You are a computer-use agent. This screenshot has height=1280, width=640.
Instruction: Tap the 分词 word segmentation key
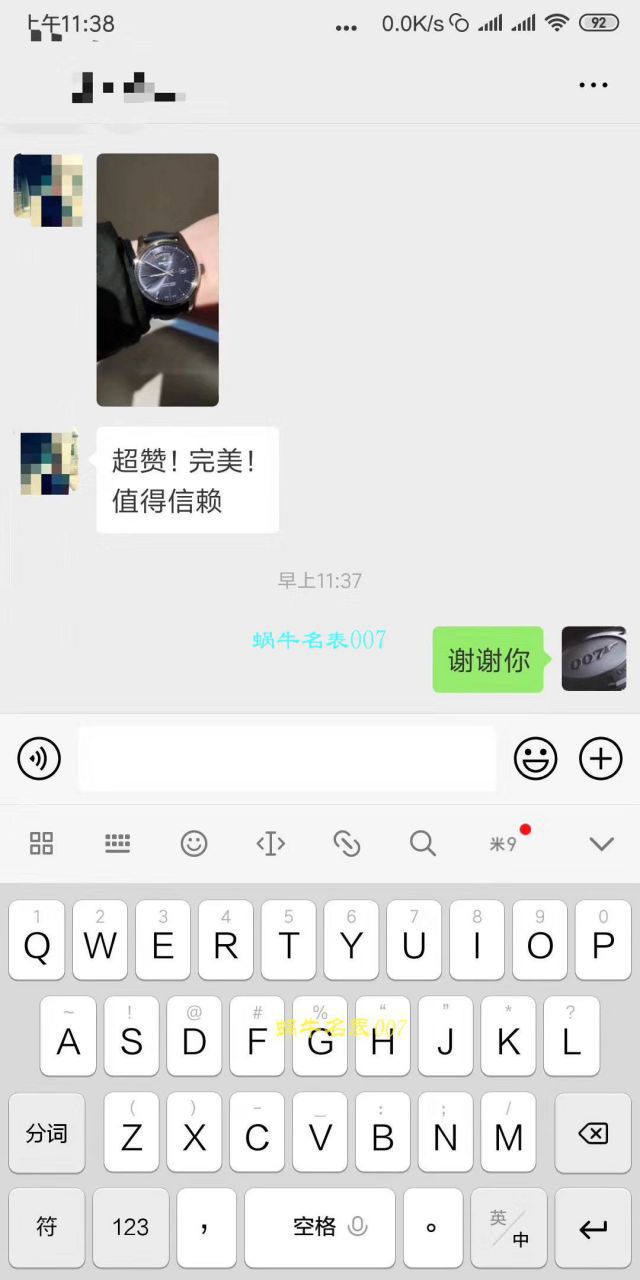pyautogui.click(x=47, y=1133)
